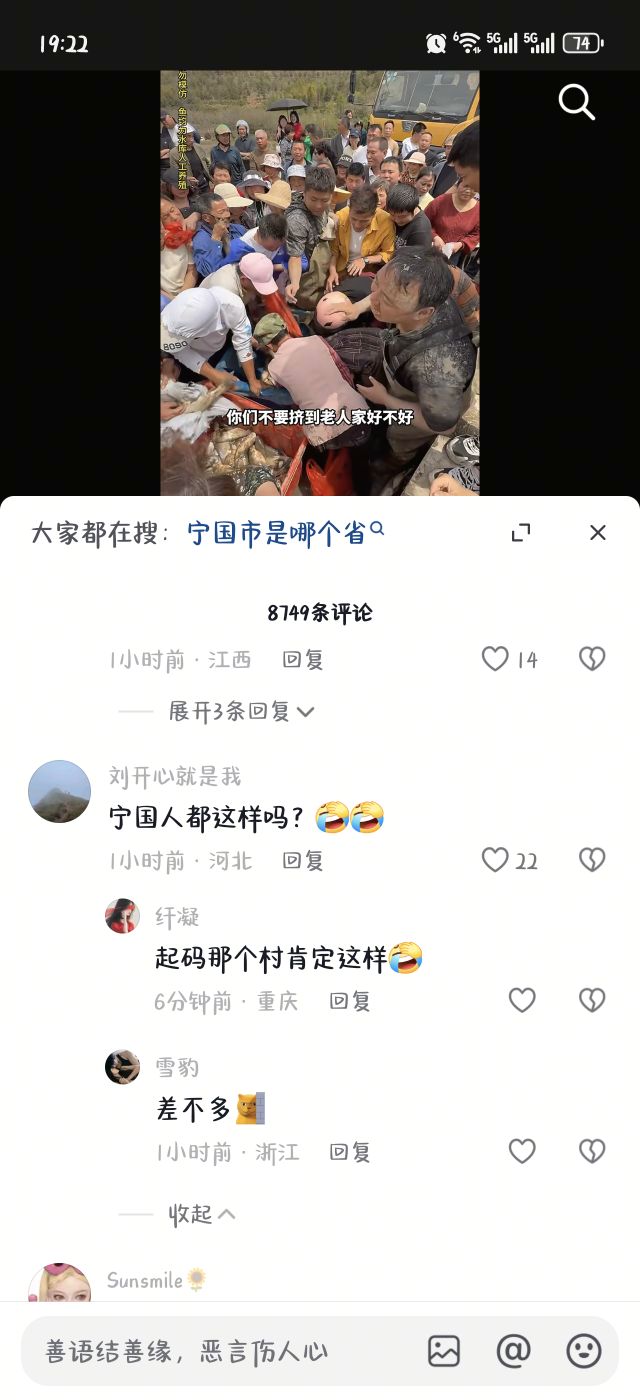Attach an image to the comment
This screenshot has height=1400, width=640.
(444, 1351)
